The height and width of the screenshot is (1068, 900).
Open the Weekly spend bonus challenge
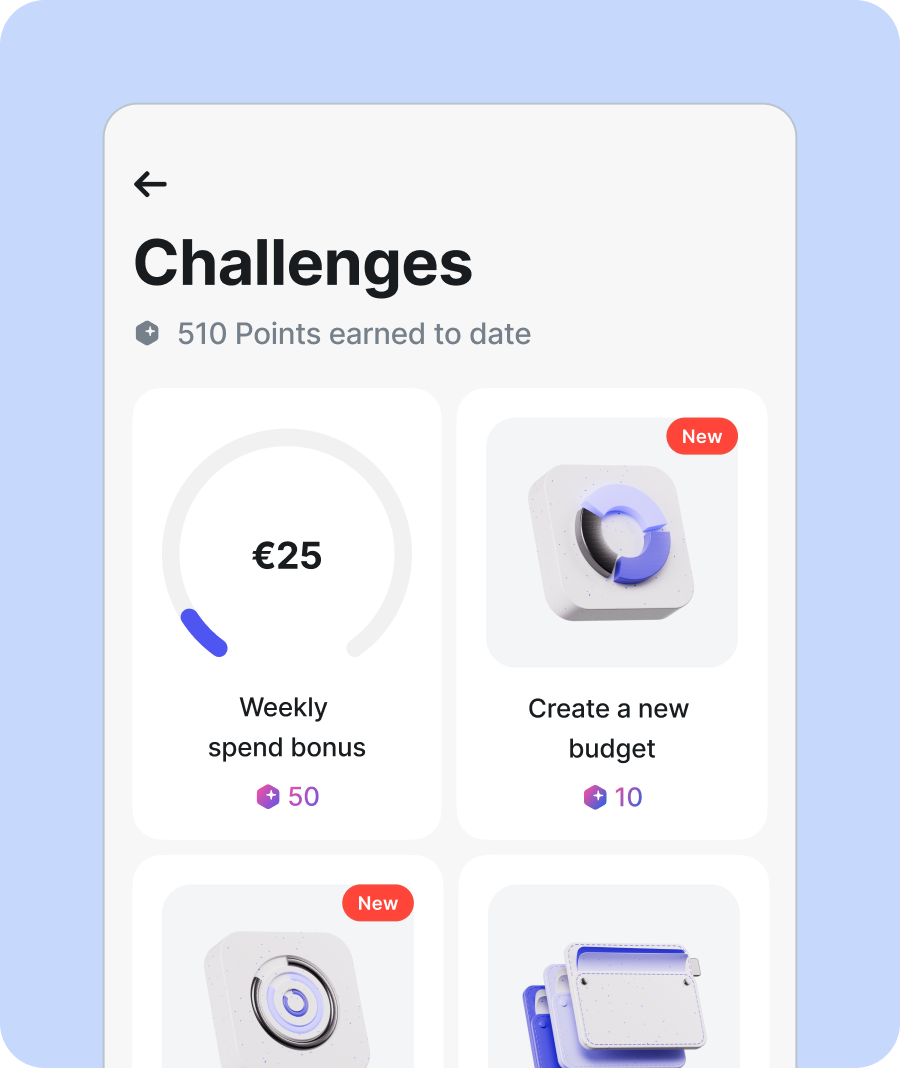(x=286, y=613)
